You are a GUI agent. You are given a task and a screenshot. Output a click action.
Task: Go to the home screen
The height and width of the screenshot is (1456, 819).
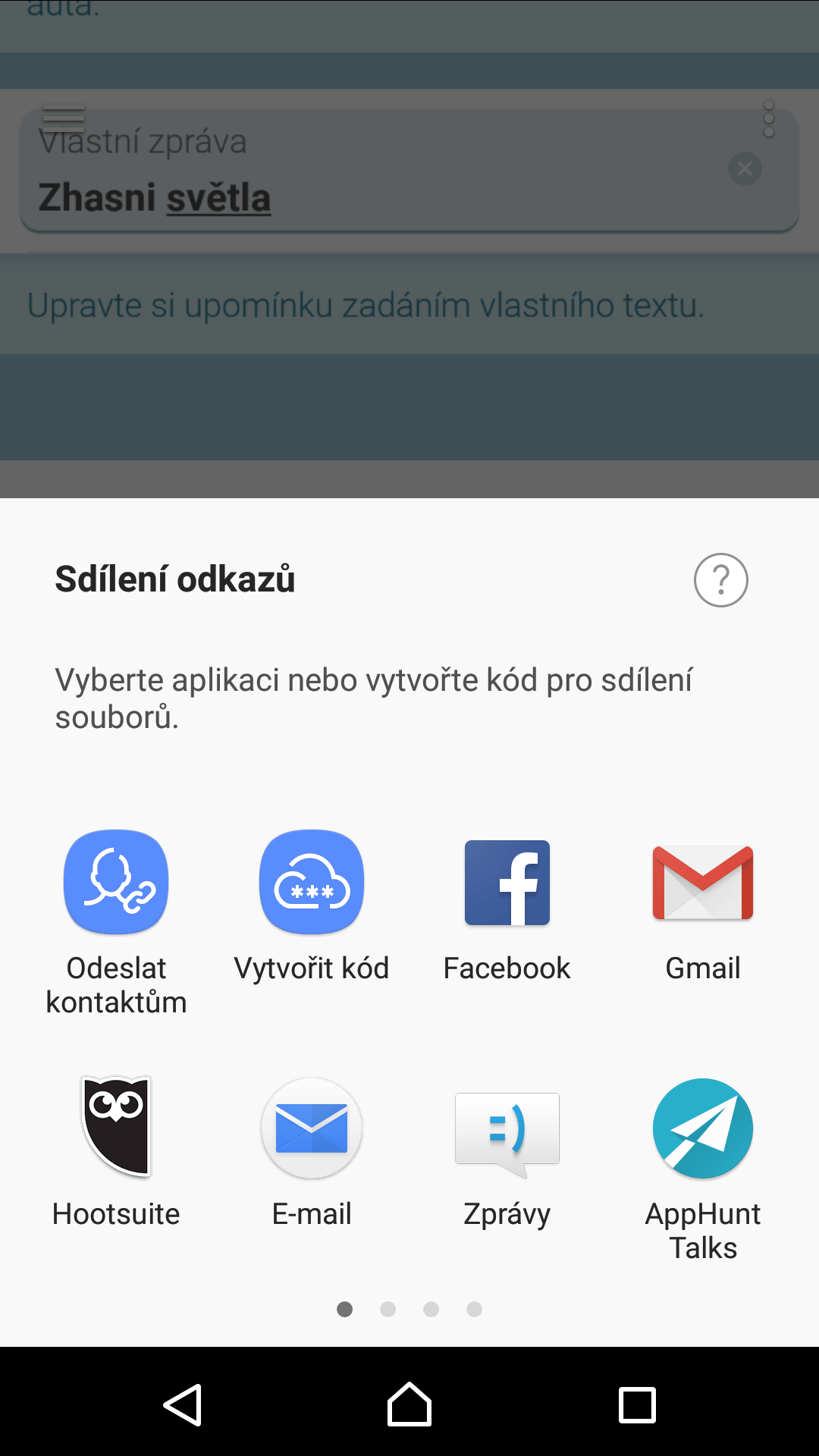point(409,1405)
